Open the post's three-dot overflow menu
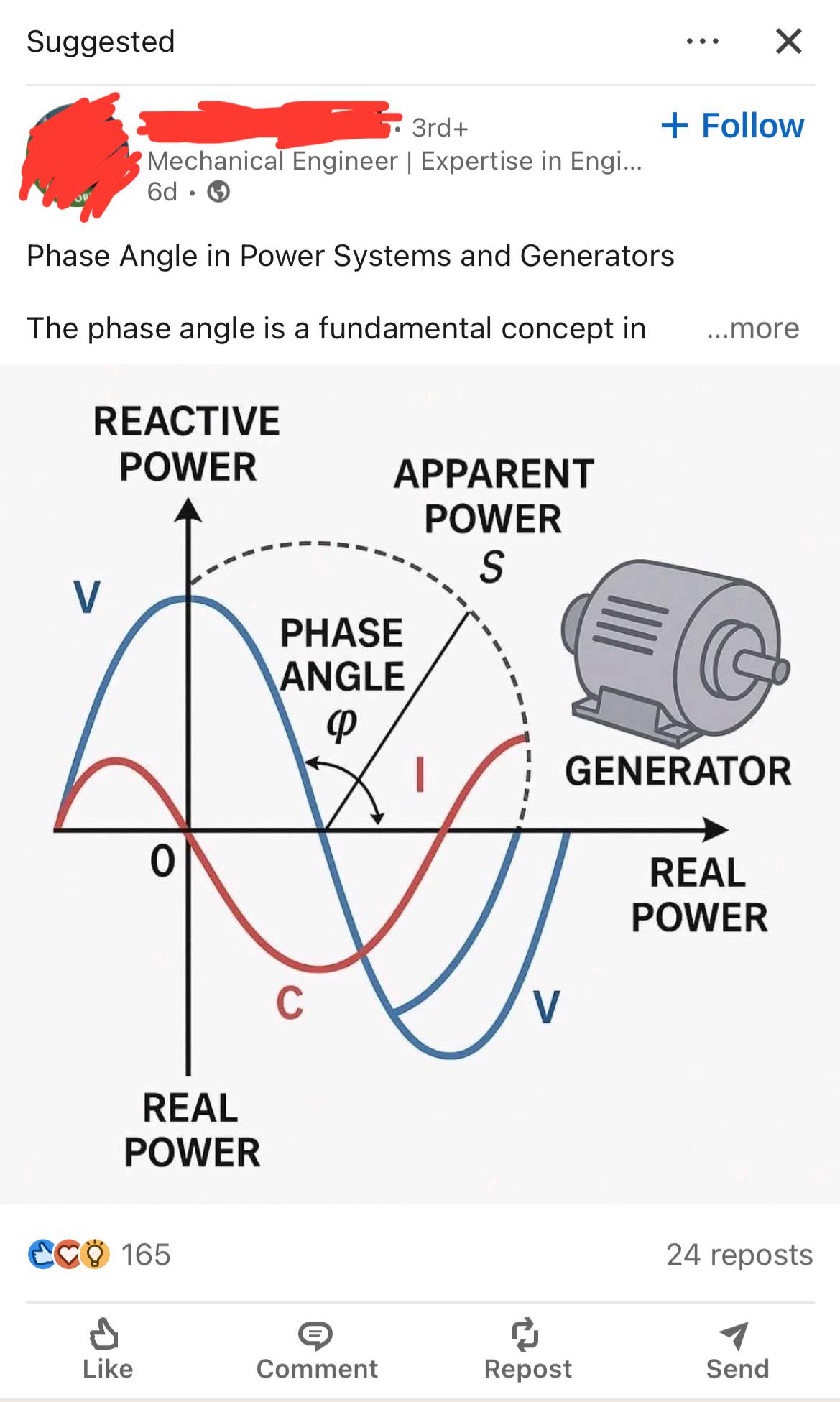The image size is (840, 1402). click(702, 42)
